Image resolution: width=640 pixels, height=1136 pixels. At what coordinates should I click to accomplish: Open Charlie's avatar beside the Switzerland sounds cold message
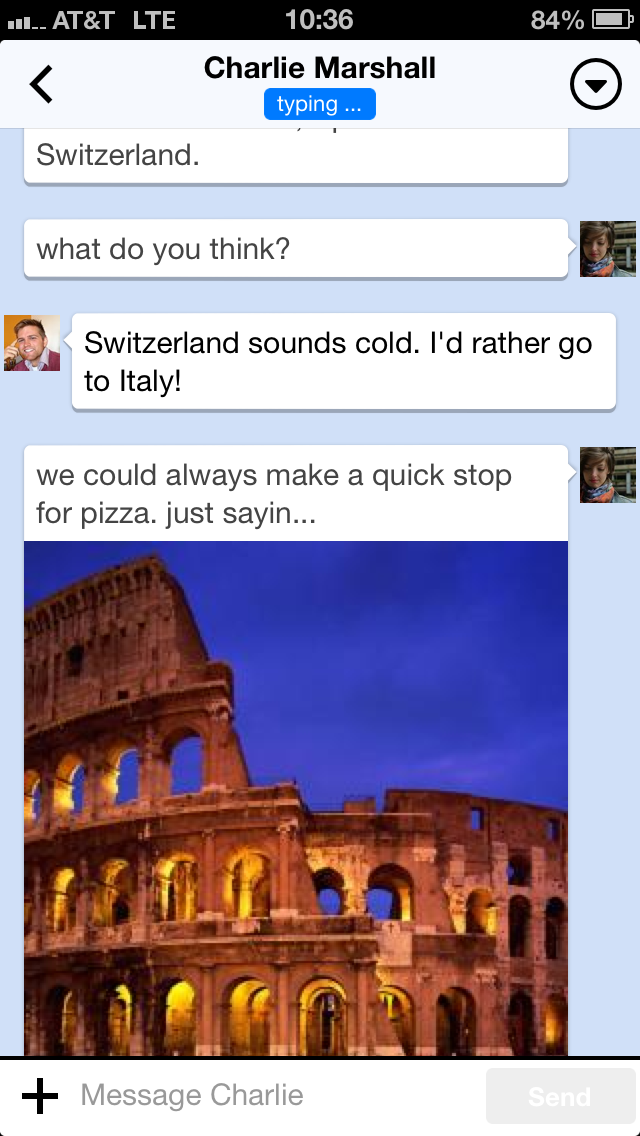pyautogui.click(x=31, y=343)
